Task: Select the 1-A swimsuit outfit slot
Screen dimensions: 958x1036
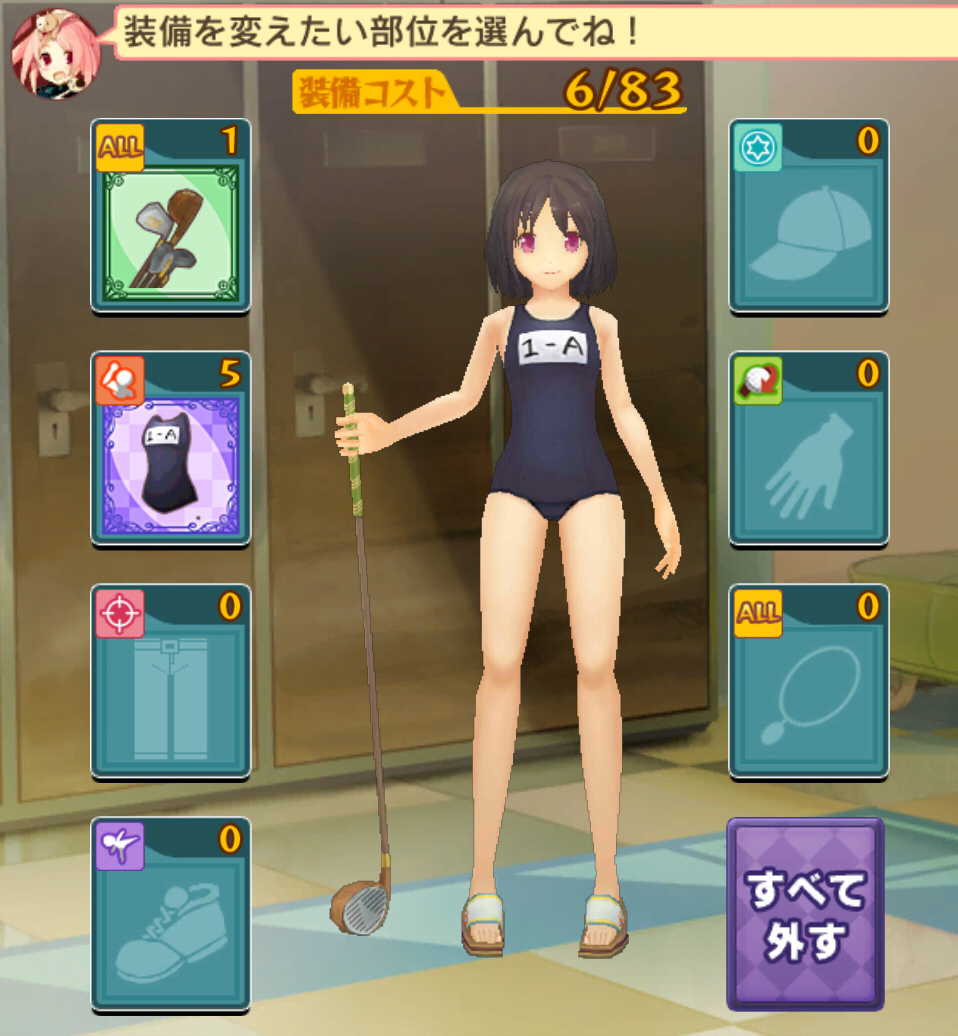Action: (x=171, y=463)
